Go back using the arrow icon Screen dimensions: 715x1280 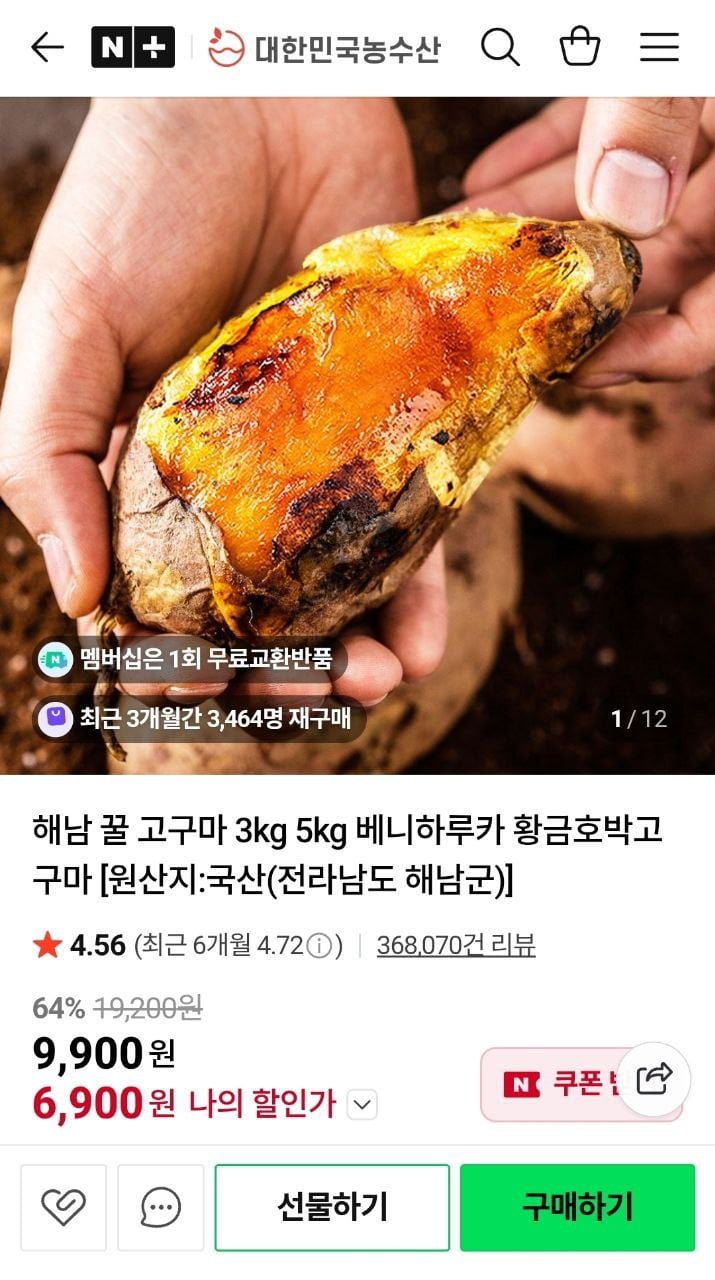[x=47, y=47]
